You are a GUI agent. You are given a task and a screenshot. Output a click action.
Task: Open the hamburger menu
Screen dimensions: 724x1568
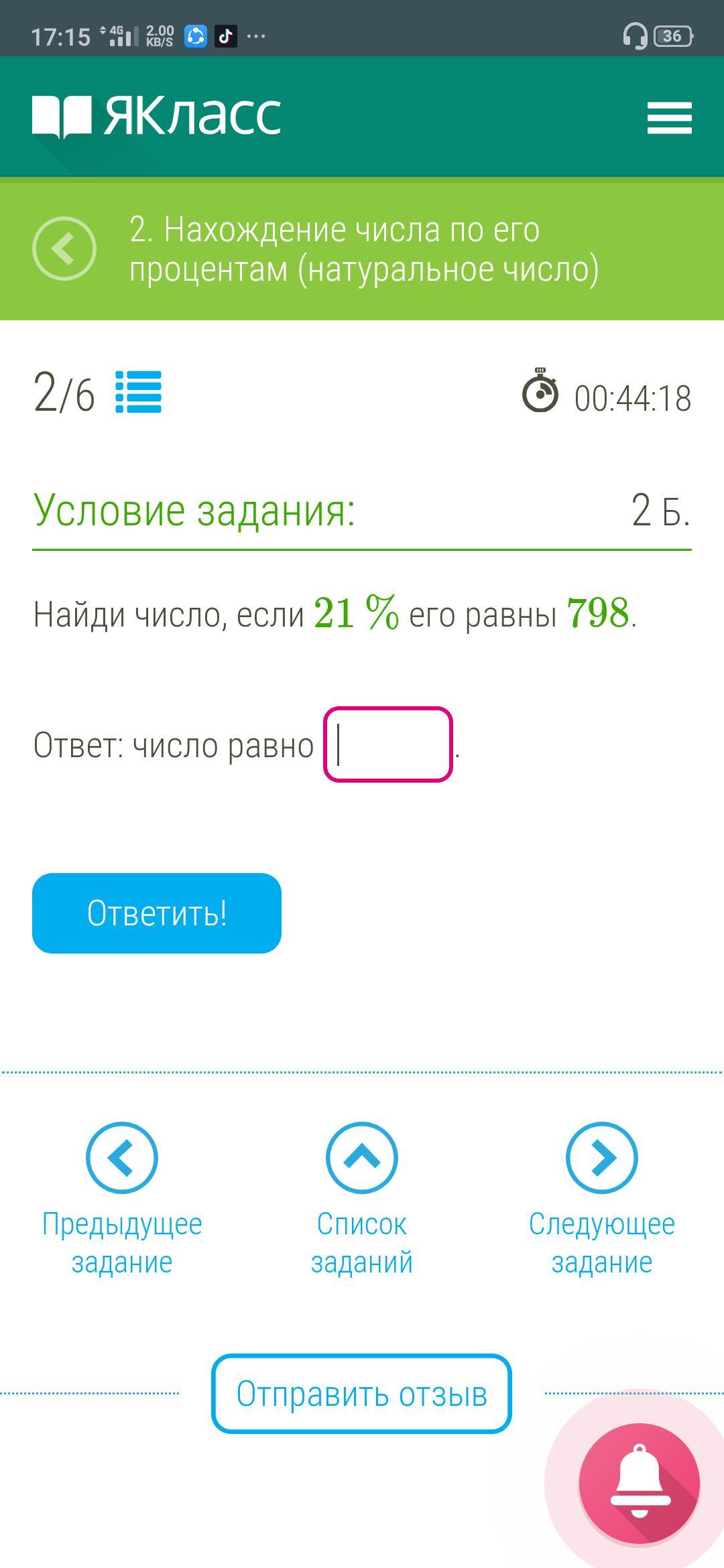pos(669,118)
